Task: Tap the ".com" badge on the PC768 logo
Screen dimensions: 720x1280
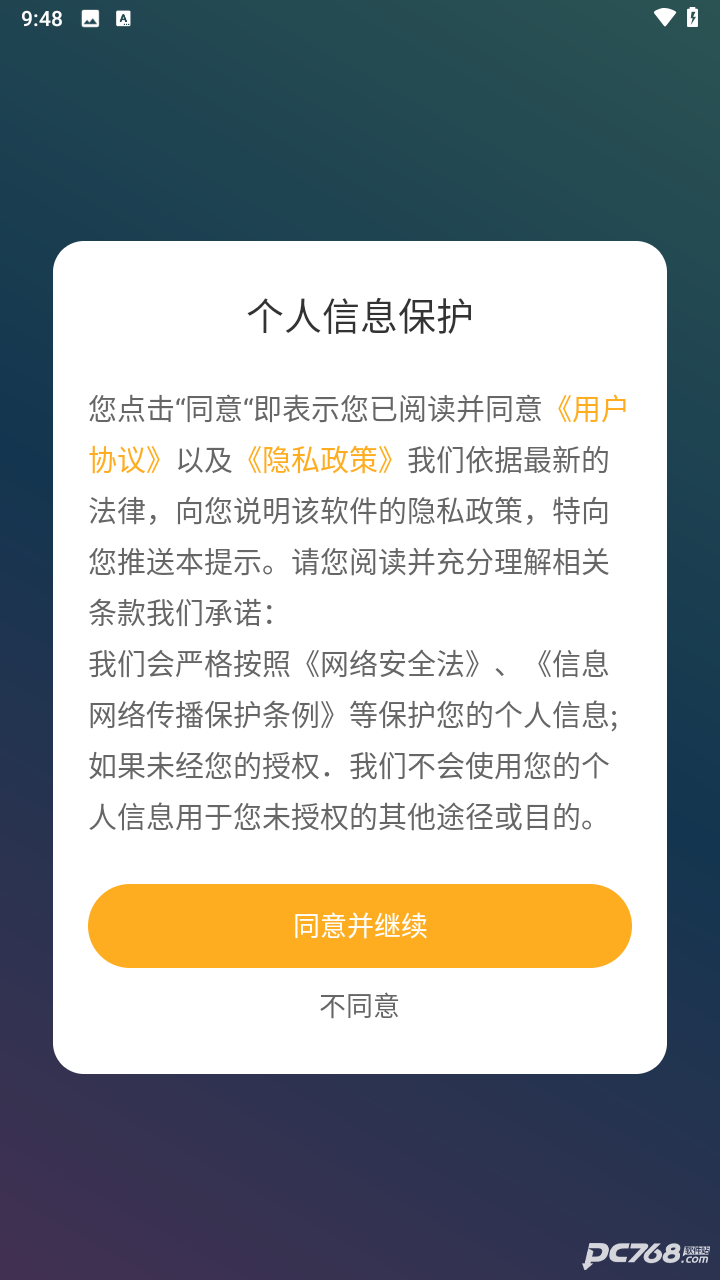Action: 694,1260
